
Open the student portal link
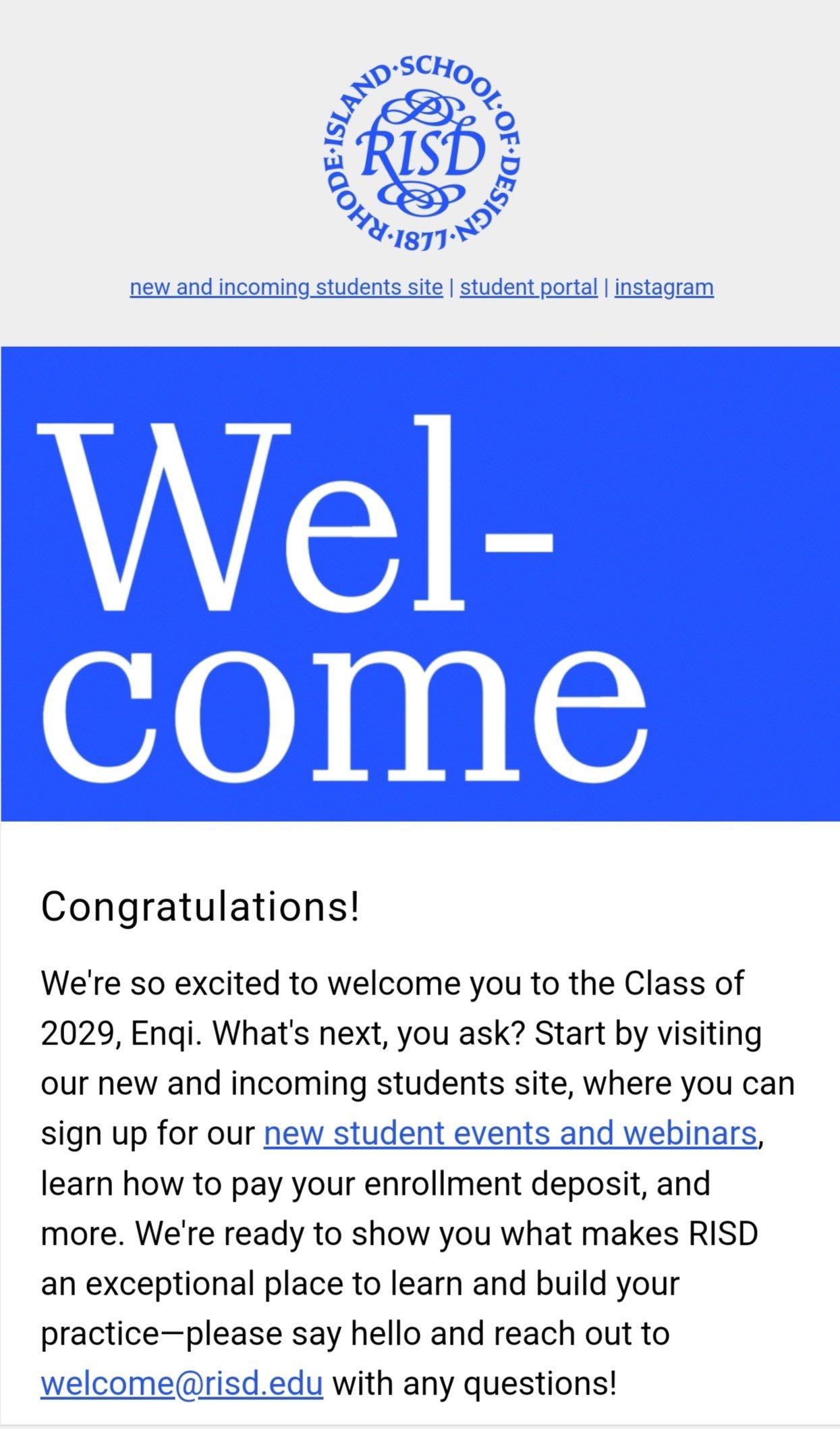point(529,287)
